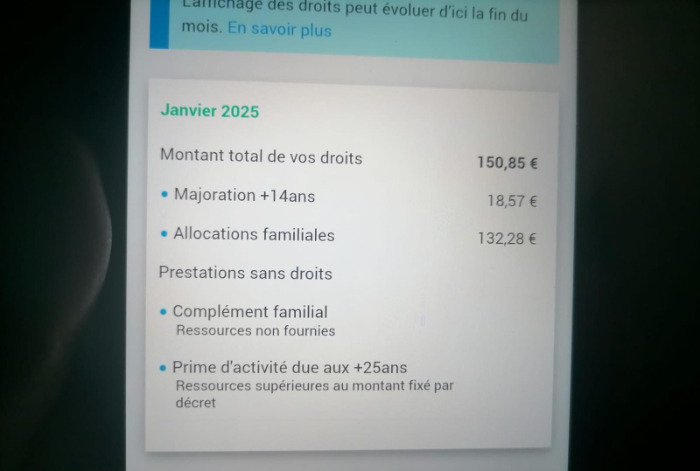Open the En savoir plus link

[x=279, y=30]
